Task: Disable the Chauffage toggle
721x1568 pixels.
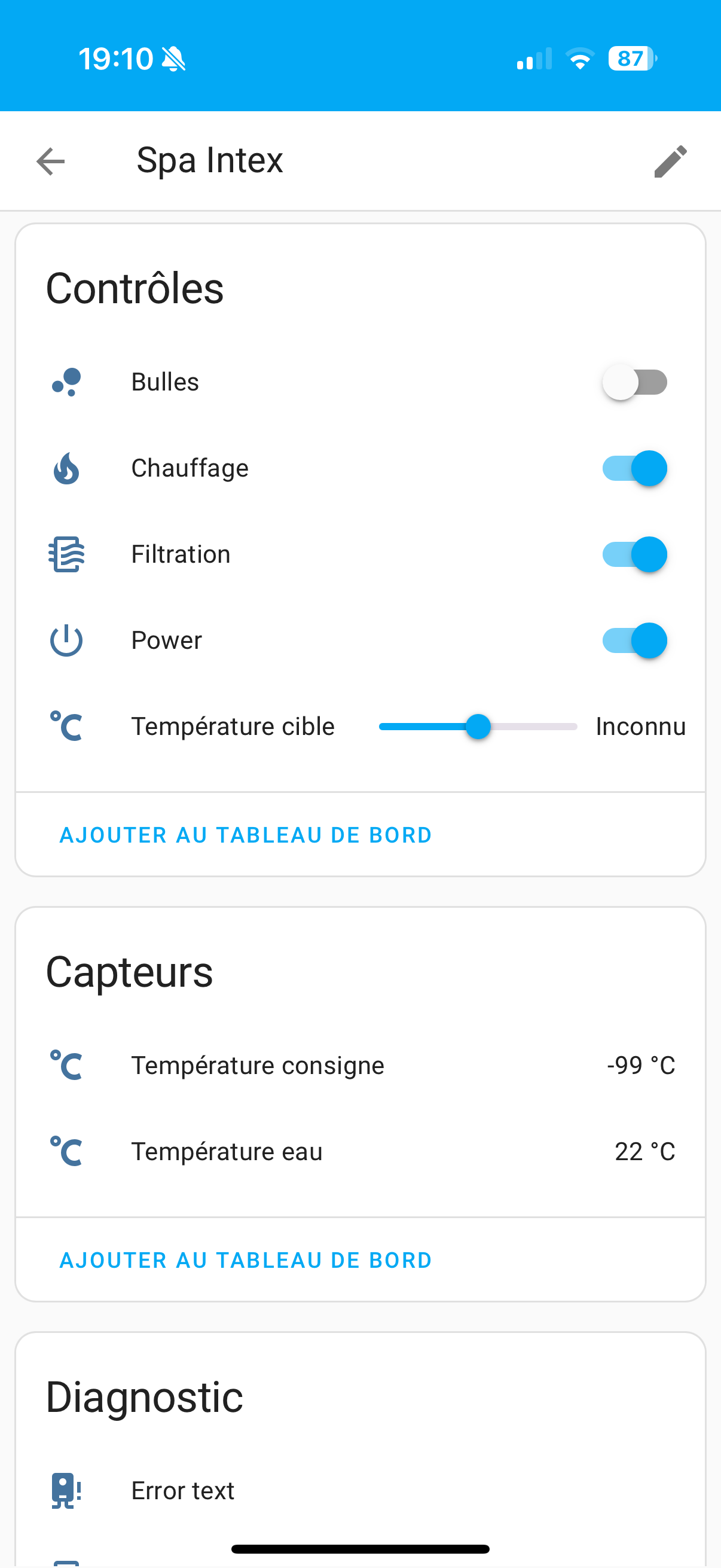Action: tap(634, 468)
